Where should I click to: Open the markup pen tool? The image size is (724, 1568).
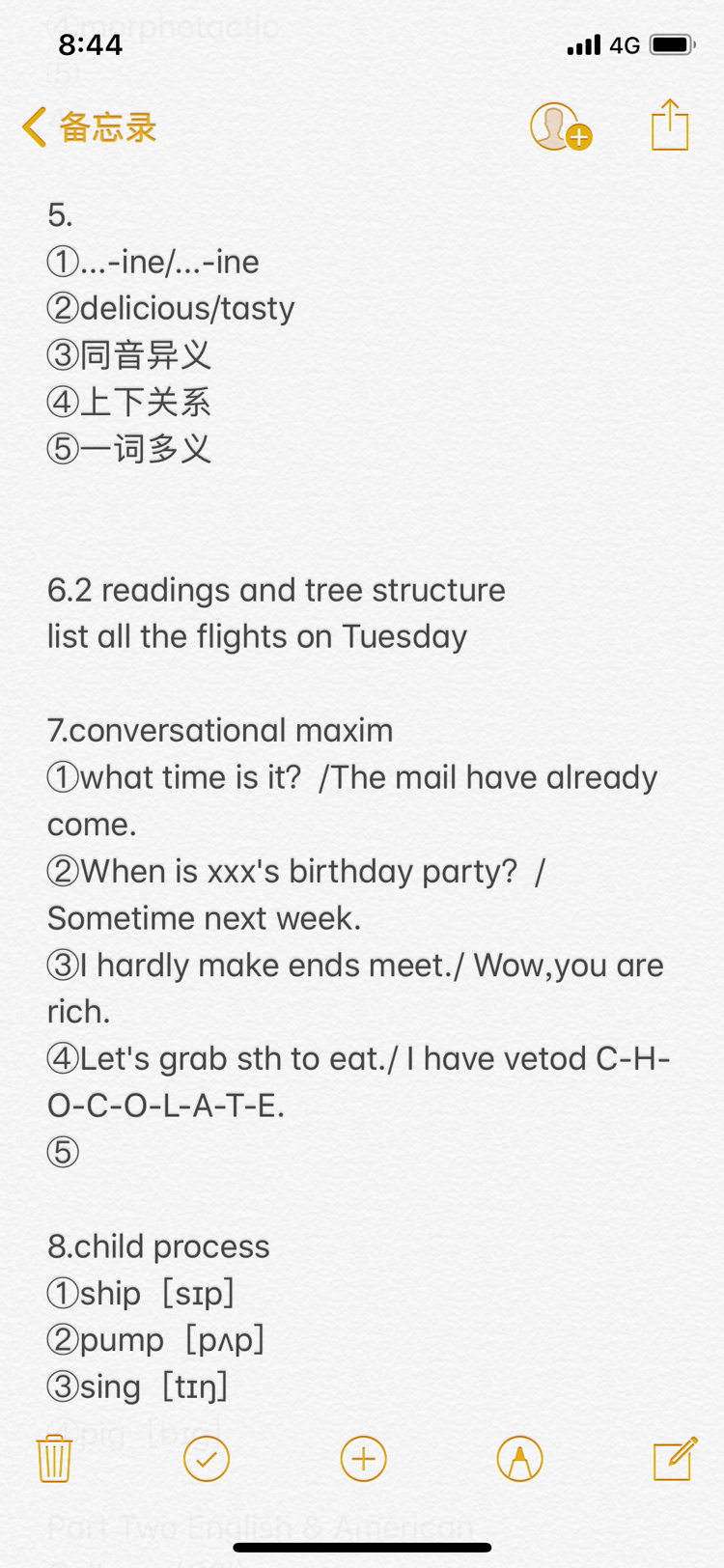(519, 1458)
